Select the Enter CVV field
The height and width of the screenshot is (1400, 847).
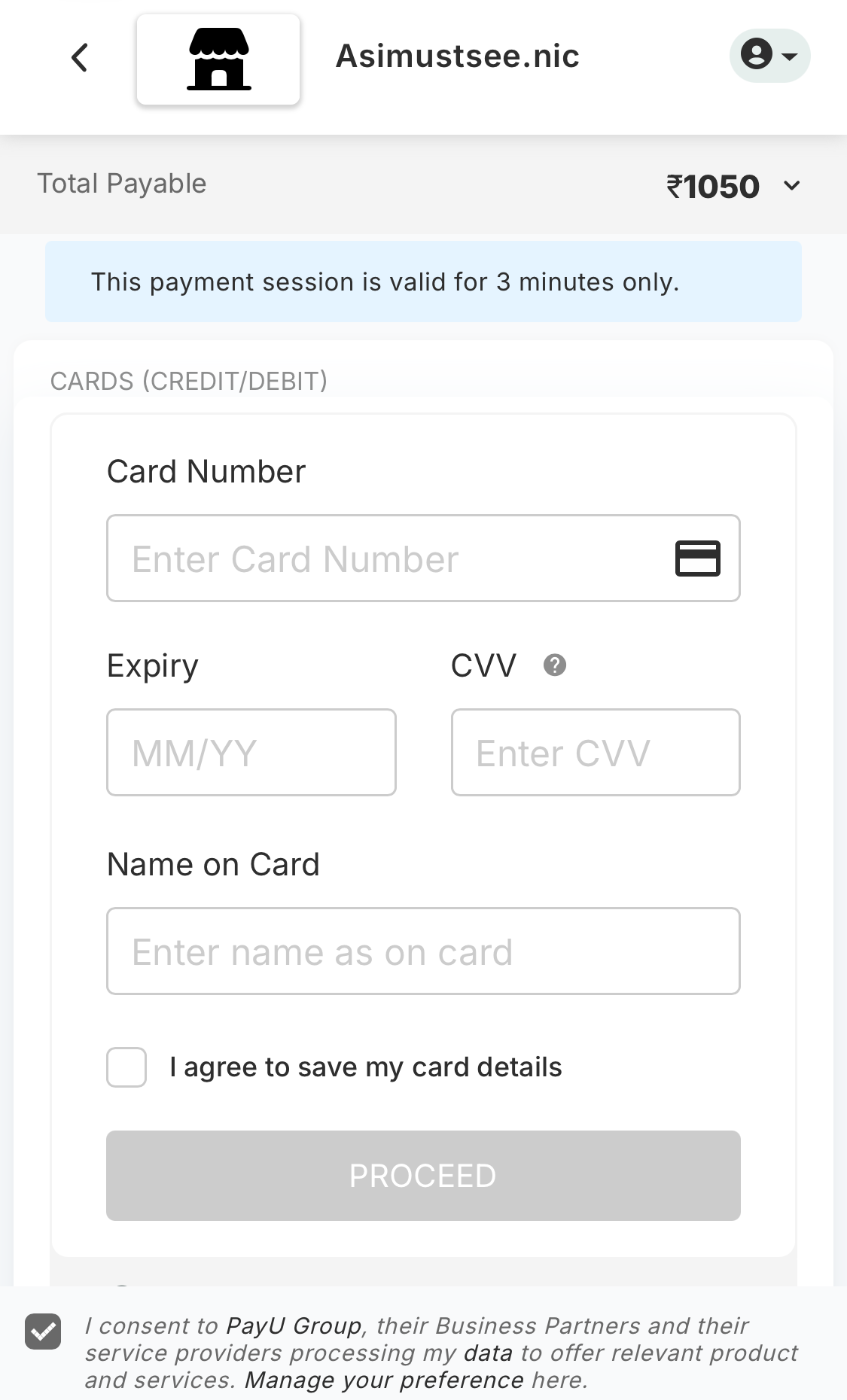[x=595, y=753]
